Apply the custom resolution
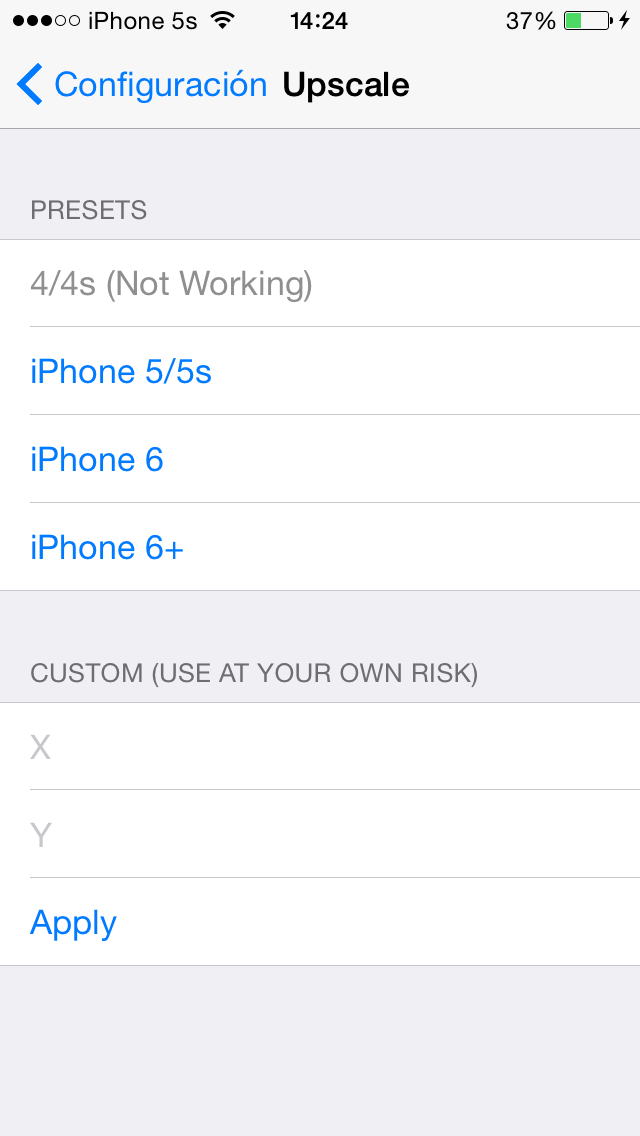This screenshot has height=1136, width=640. (74, 922)
